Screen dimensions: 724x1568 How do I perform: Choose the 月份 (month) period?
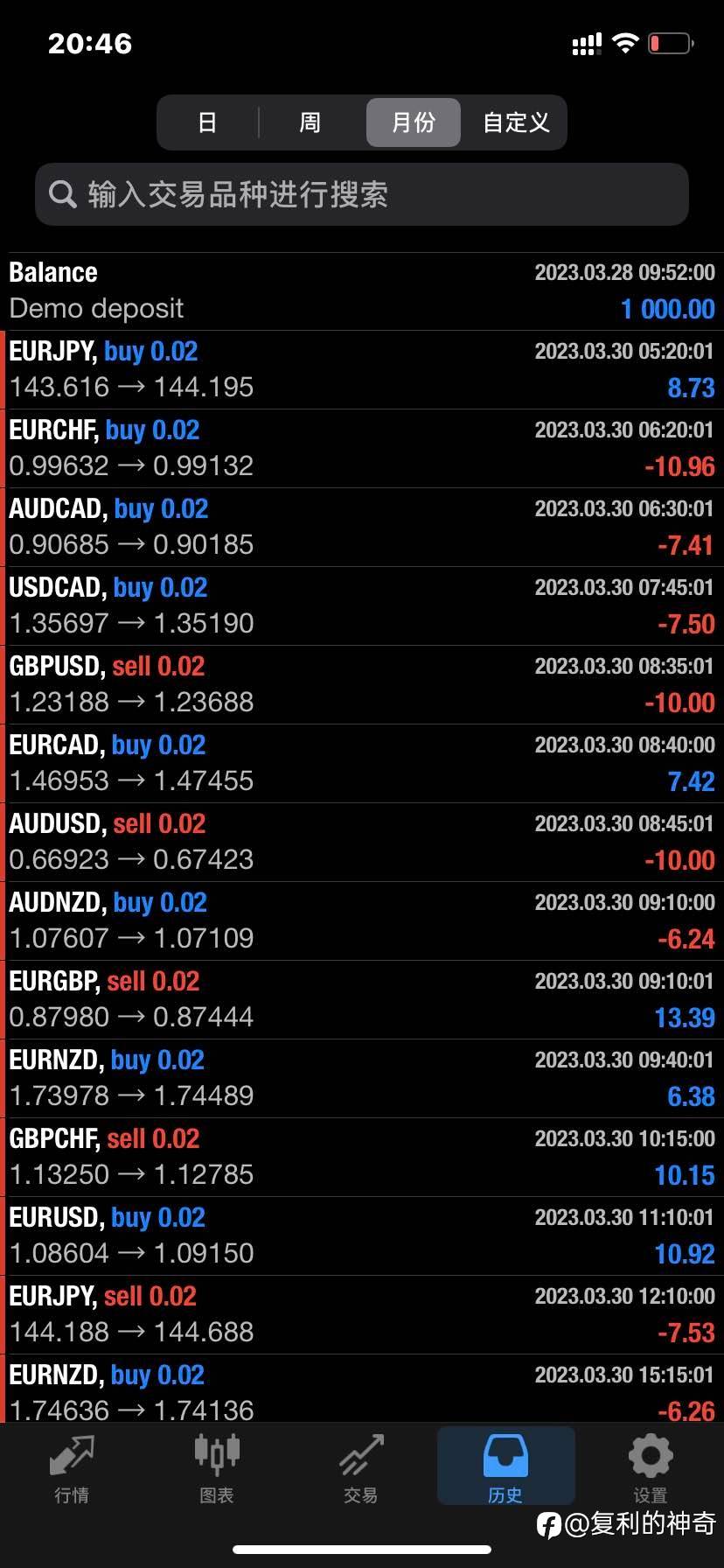click(x=413, y=122)
